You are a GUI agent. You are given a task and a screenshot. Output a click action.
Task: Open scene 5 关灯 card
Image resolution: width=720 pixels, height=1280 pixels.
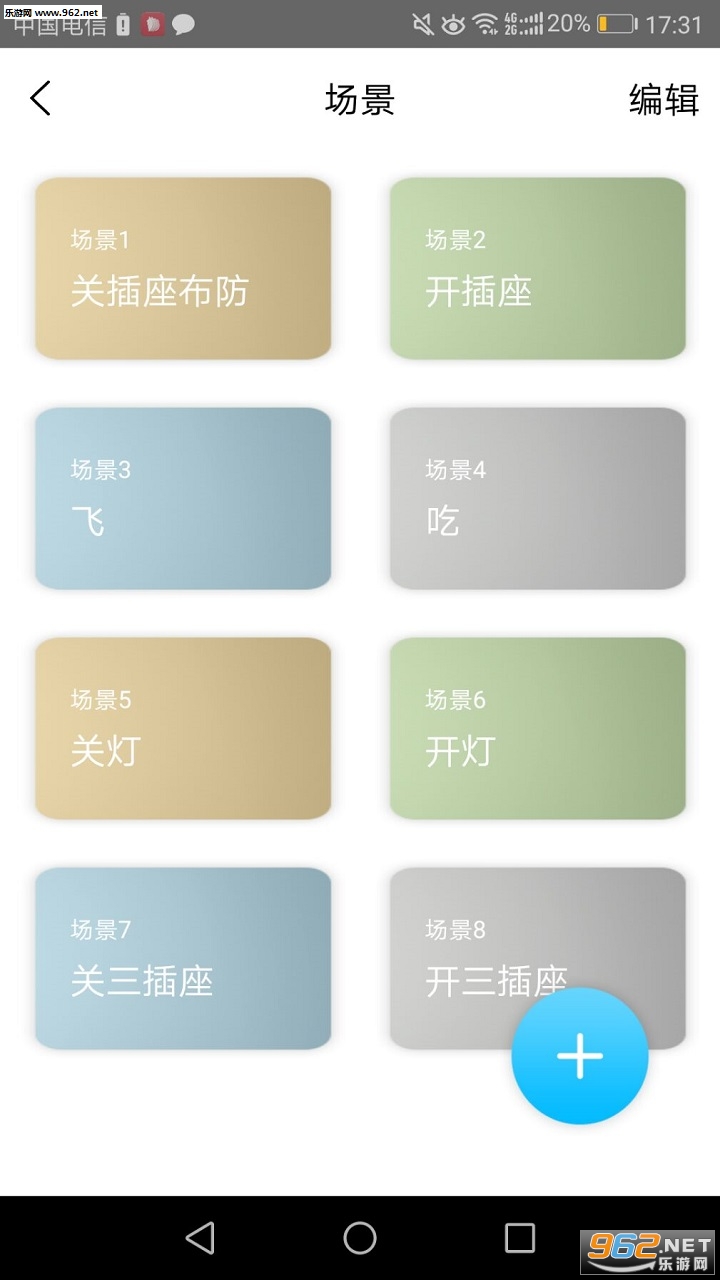point(183,728)
